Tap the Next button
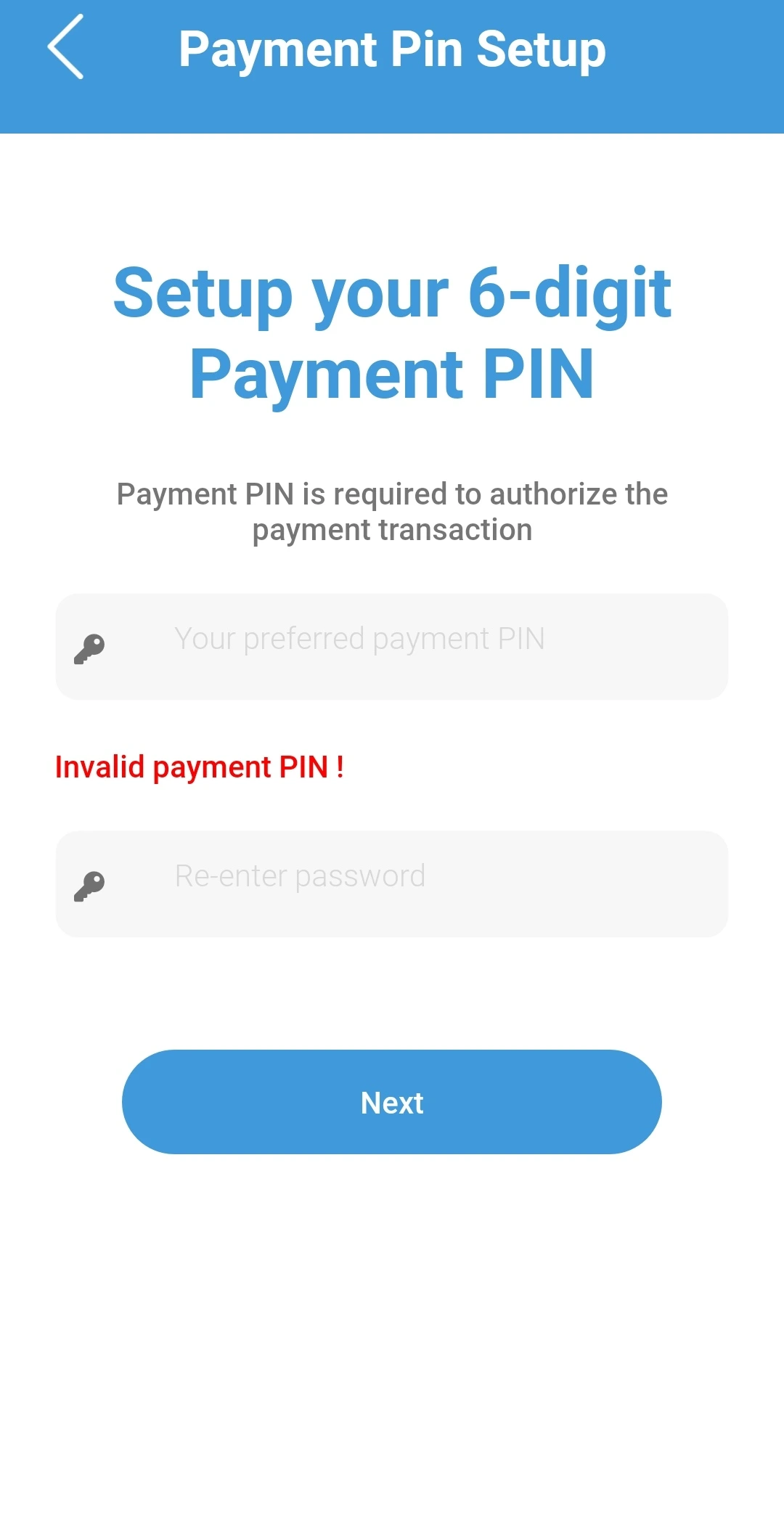Viewport: 784px width, 1515px height. pyautogui.click(x=392, y=1101)
